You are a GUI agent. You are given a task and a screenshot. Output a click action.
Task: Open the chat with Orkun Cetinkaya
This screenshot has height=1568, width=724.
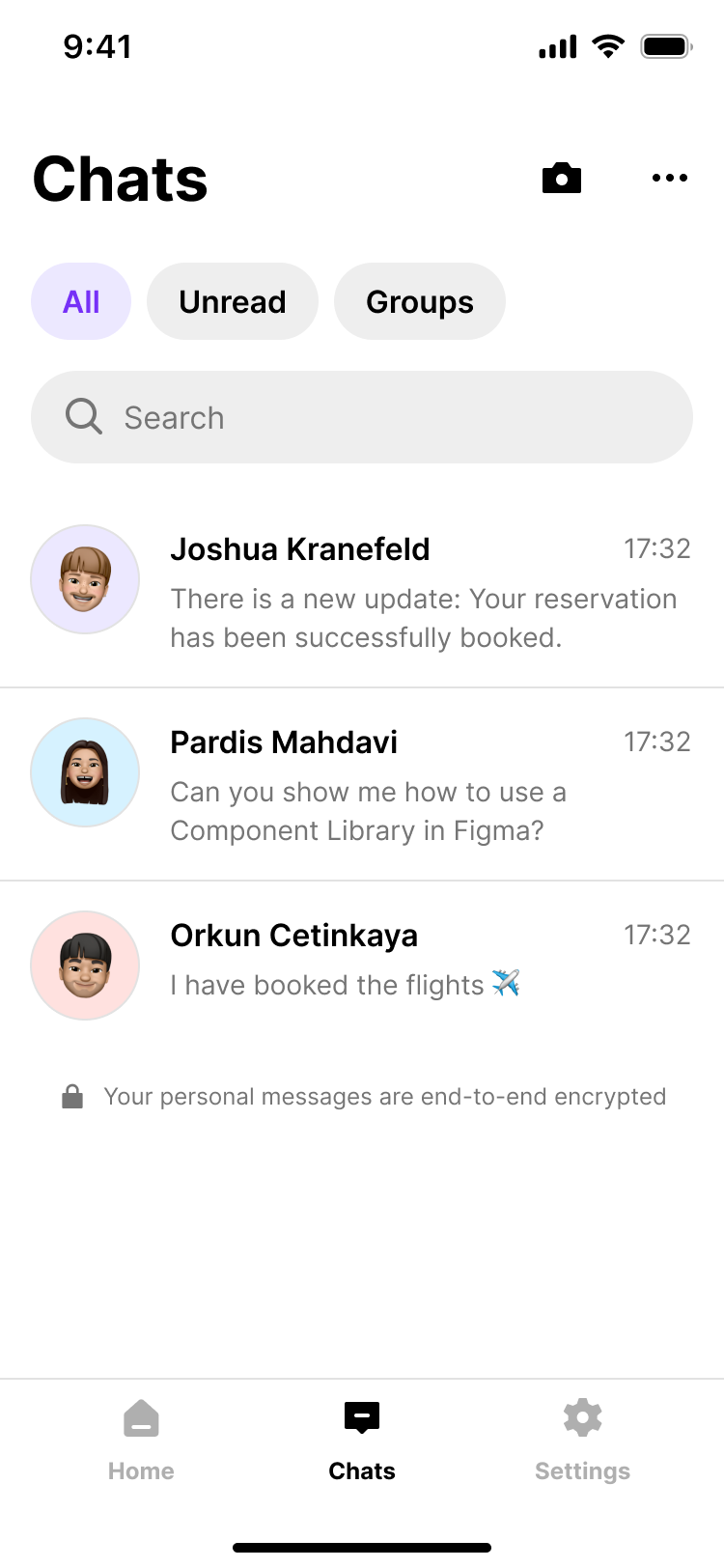pyautogui.click(x=362, y=966)
